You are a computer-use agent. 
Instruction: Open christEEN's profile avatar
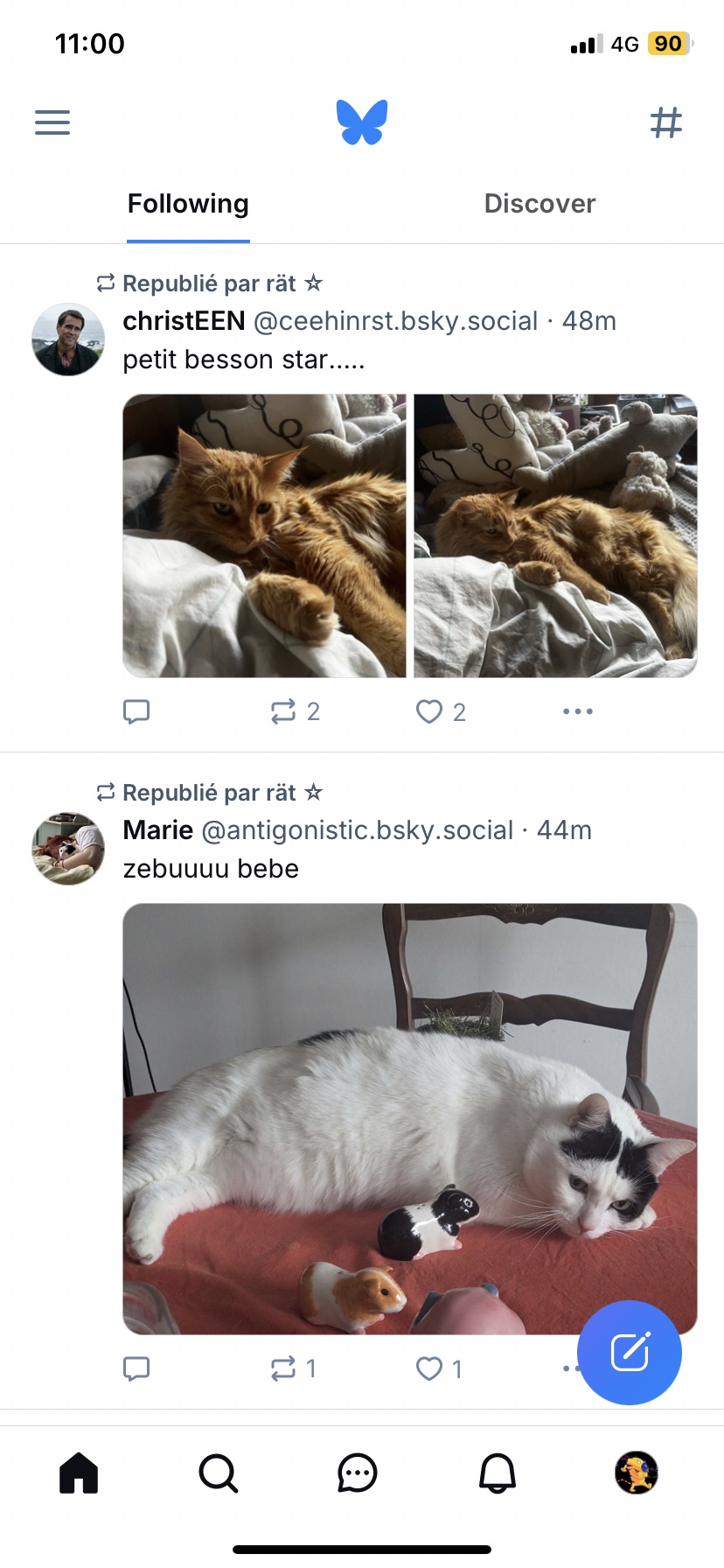pyautogui.click(x=68, y=340)
